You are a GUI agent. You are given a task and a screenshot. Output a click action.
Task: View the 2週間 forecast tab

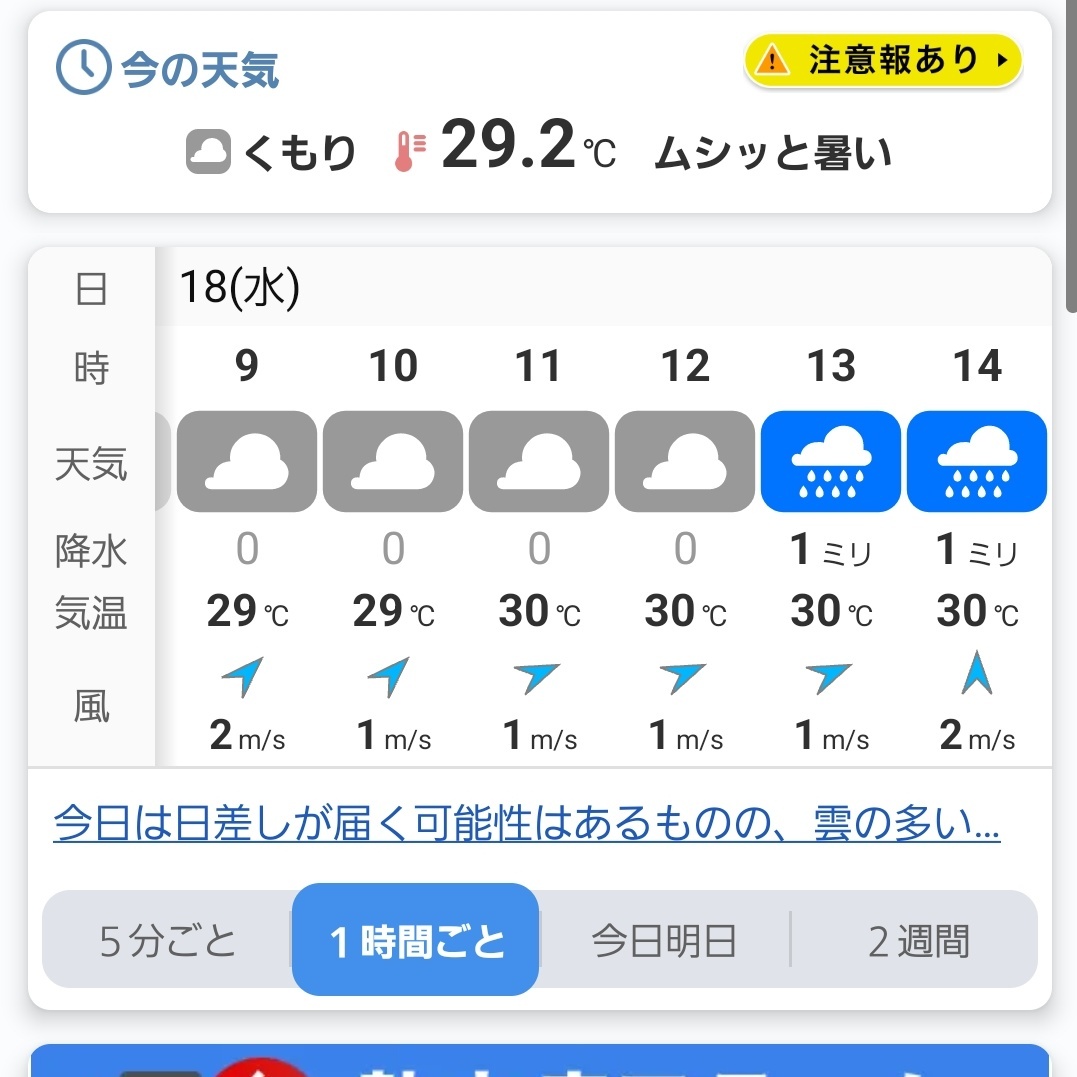[x=917, y=941]
